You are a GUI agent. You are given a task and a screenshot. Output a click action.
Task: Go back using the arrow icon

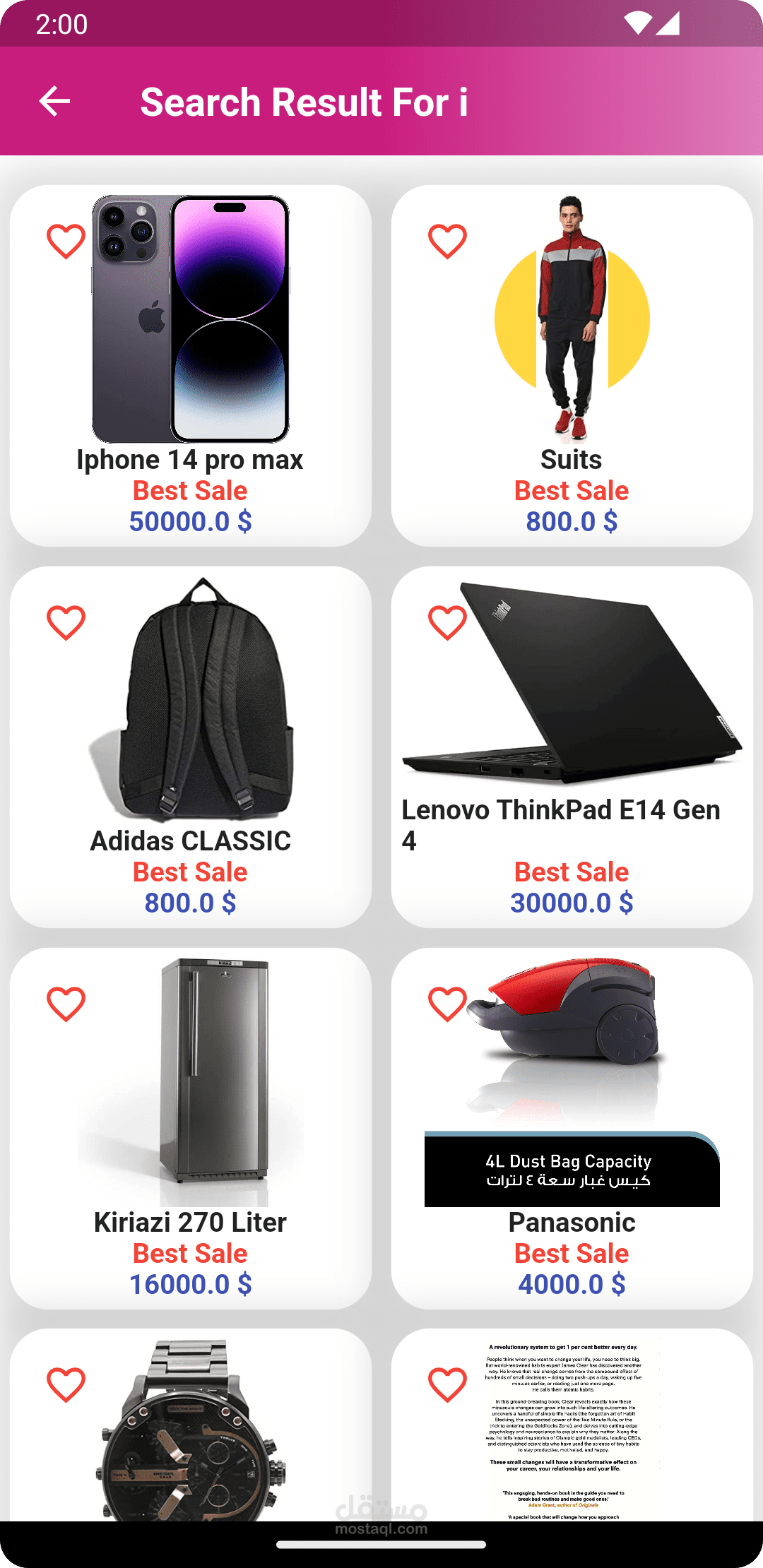(x=54, y=101)
